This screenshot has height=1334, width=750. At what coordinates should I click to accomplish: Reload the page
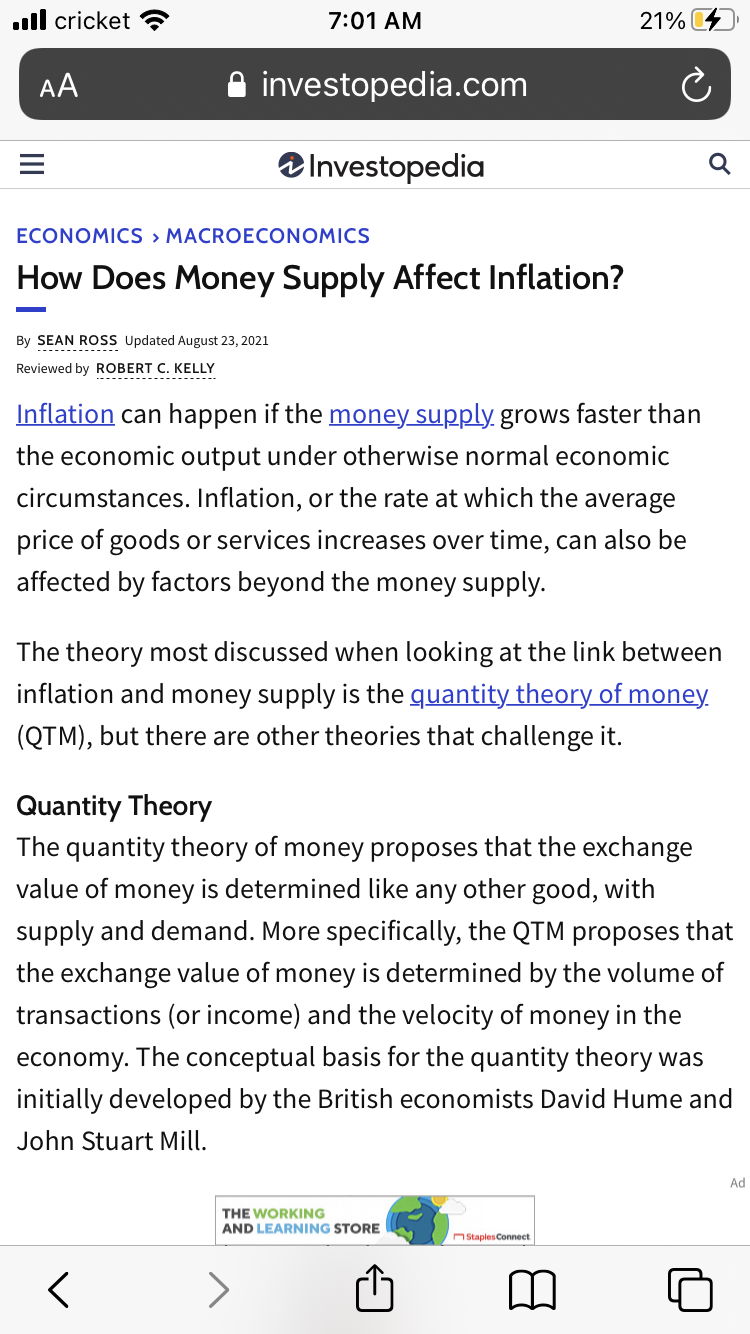tap(695, 85)
